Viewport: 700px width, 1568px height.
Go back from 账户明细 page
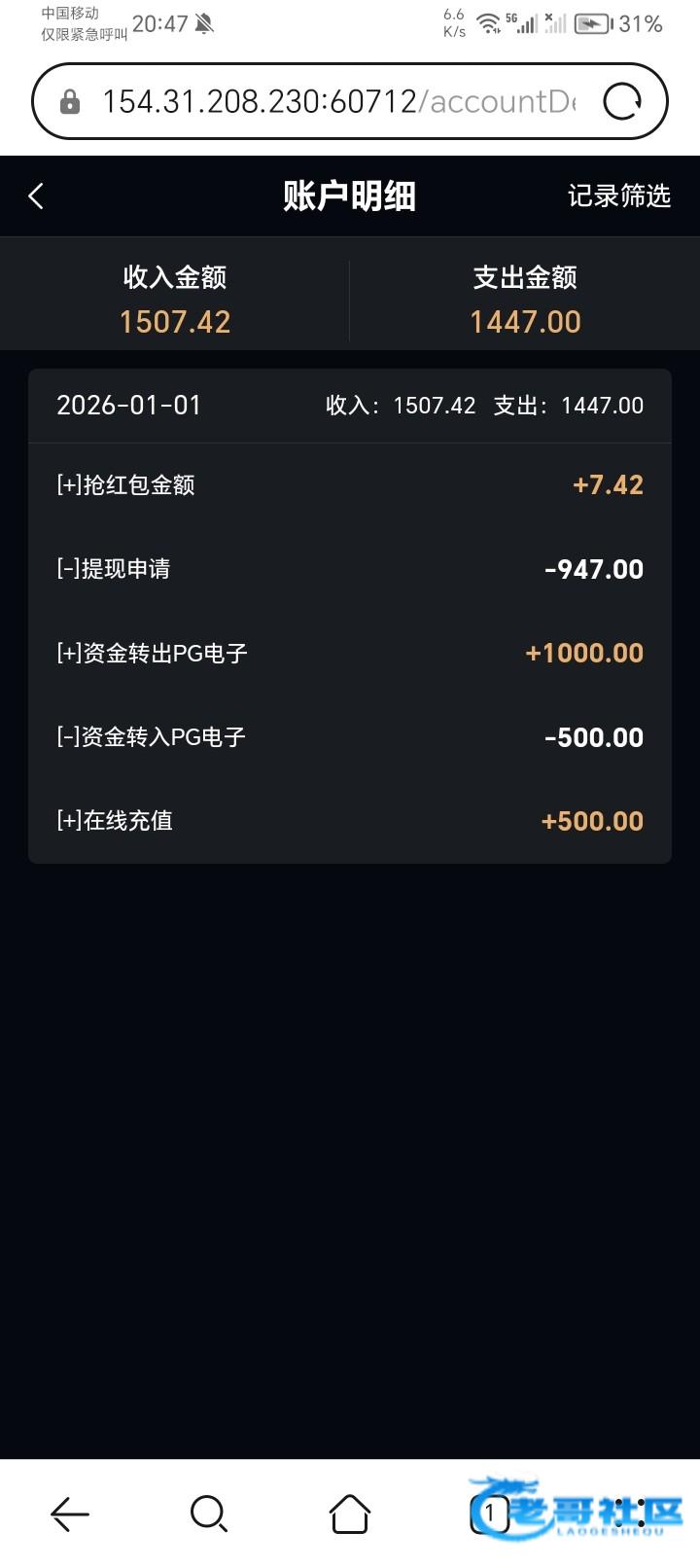36,196
